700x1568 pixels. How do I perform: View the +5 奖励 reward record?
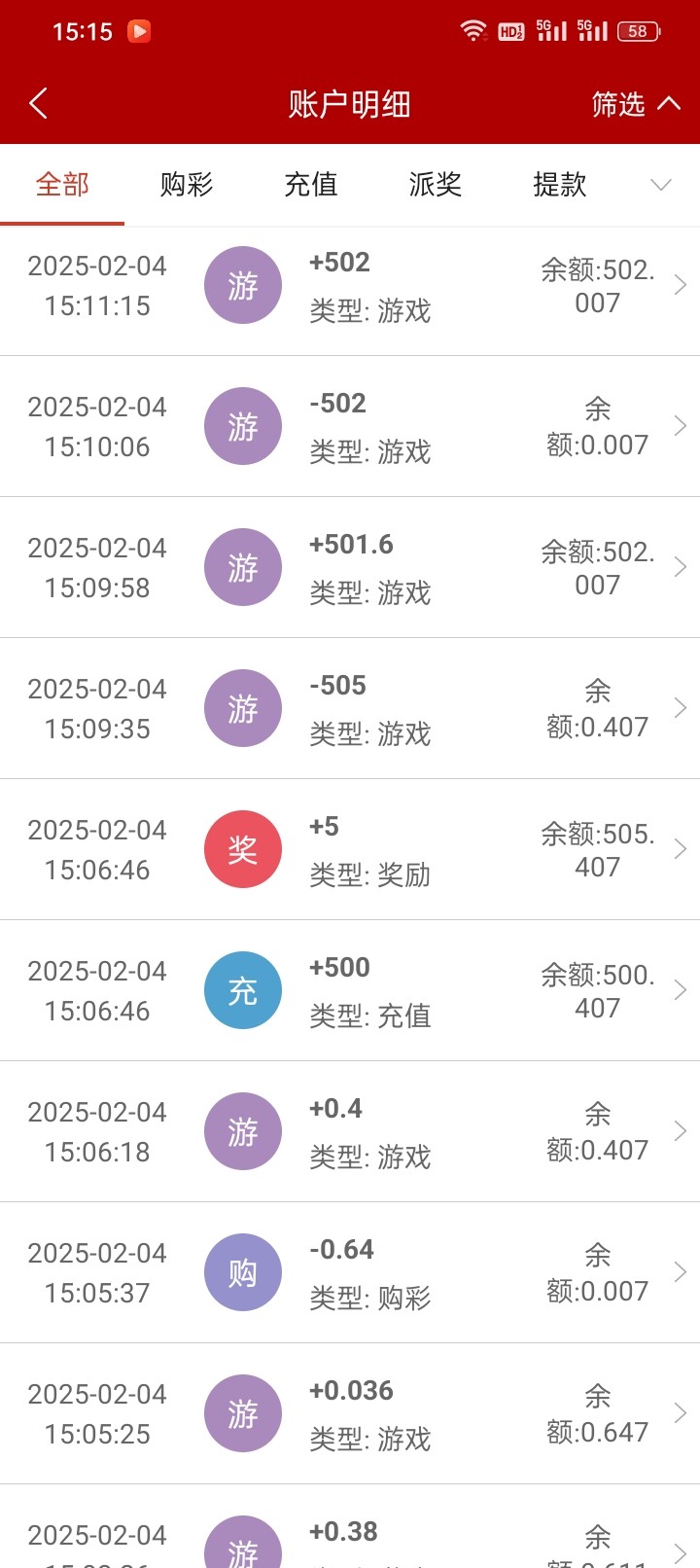350,849
